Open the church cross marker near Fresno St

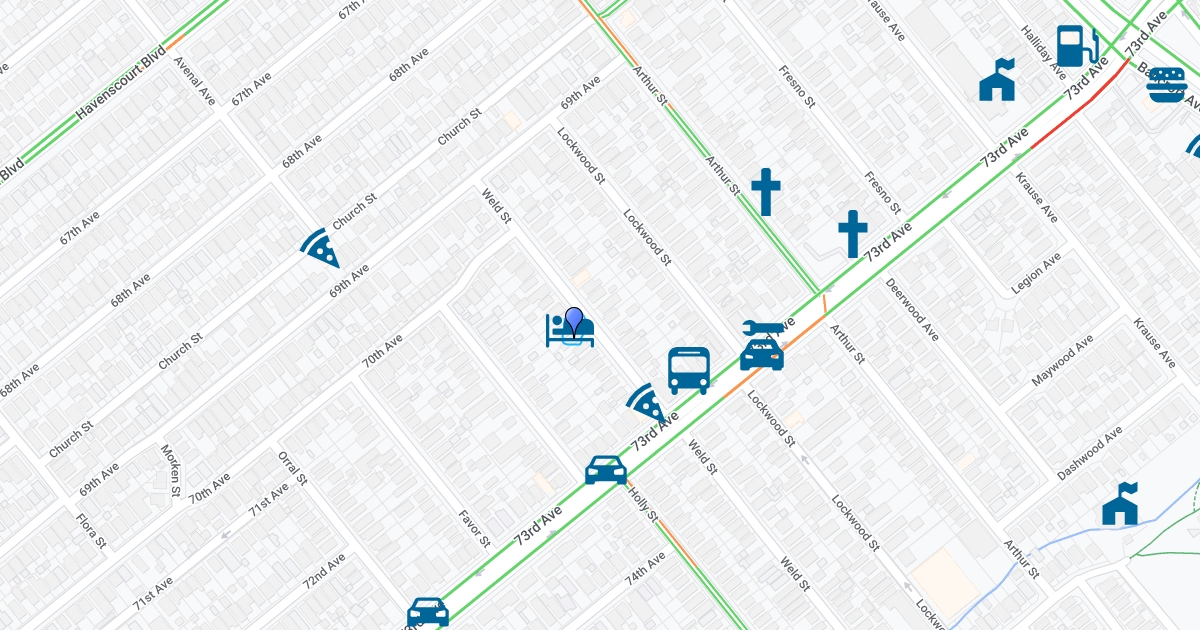point(852,234)
